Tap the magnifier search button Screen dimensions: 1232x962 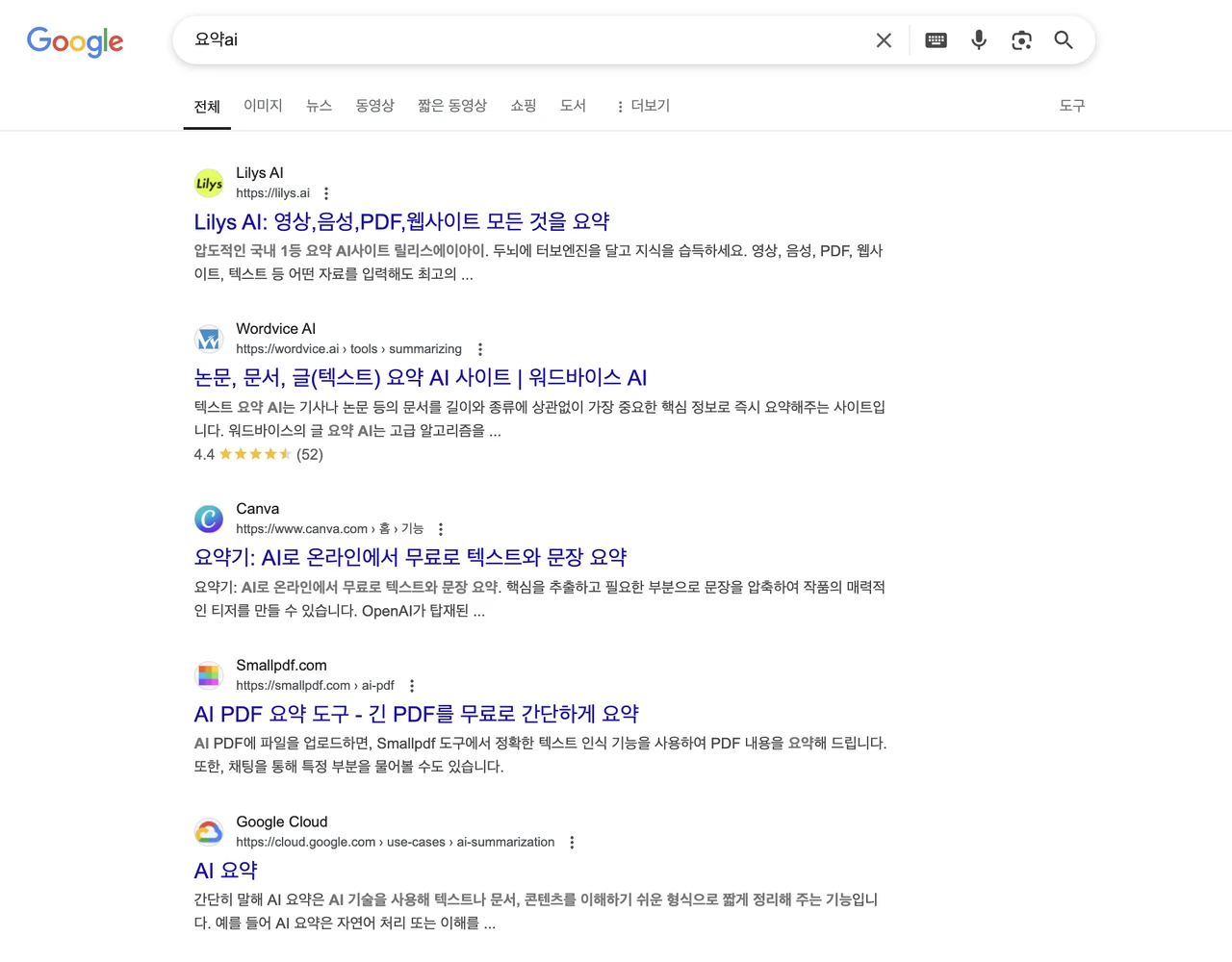click(1064, 40)
